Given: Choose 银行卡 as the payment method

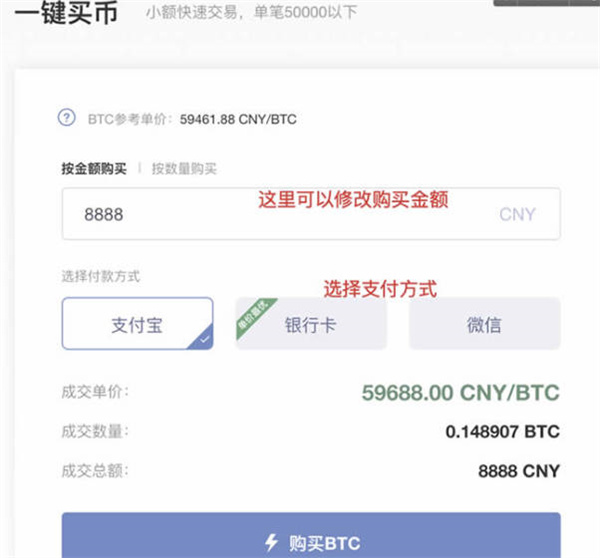Looking at the screenshot, I should (x=311, y=324).
